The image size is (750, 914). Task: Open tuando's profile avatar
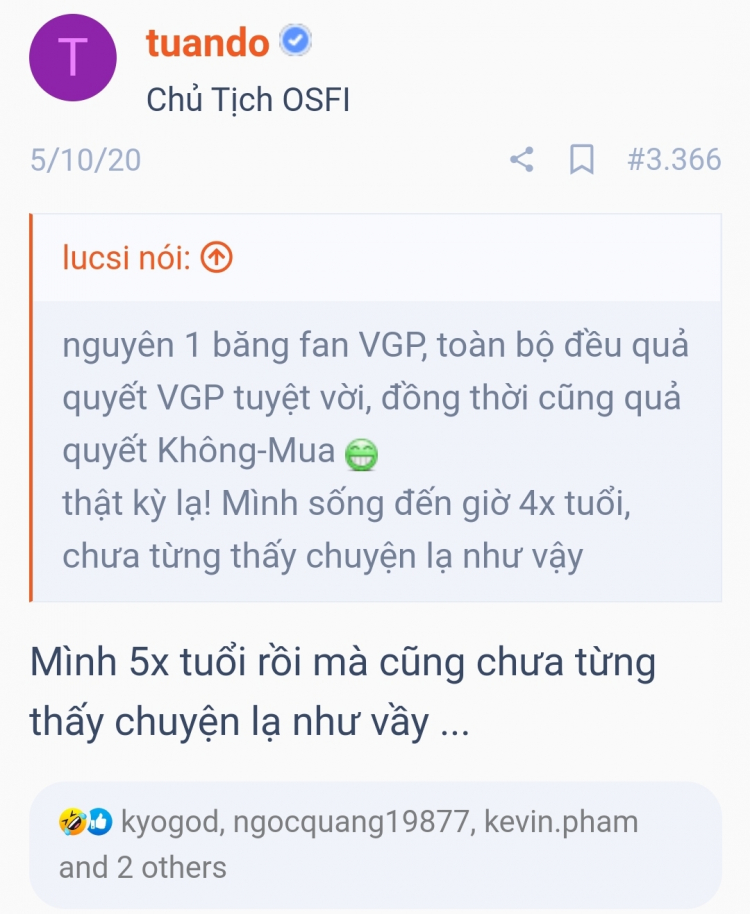click(x=73, y=57)
